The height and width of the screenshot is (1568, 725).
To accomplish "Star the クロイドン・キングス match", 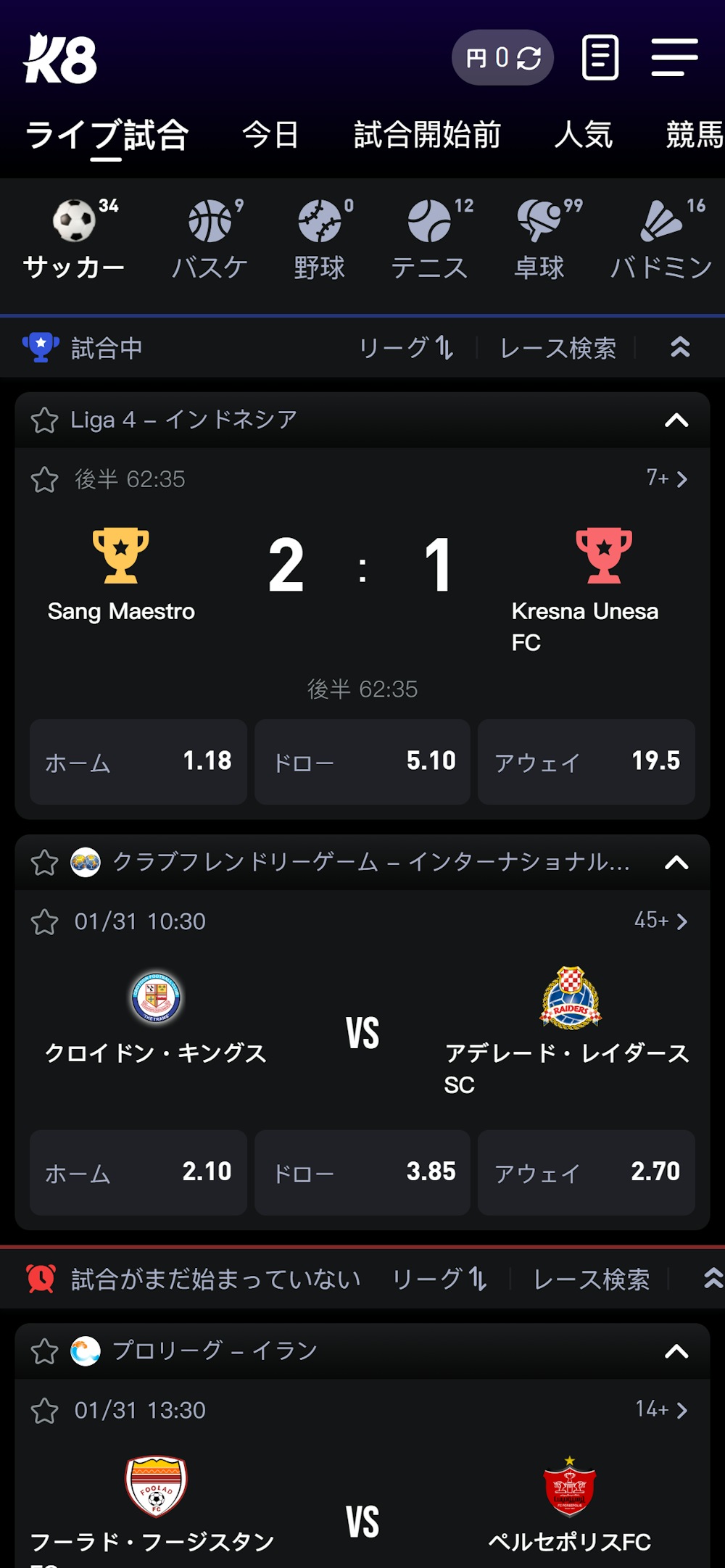I will click(x=45, y=922).
